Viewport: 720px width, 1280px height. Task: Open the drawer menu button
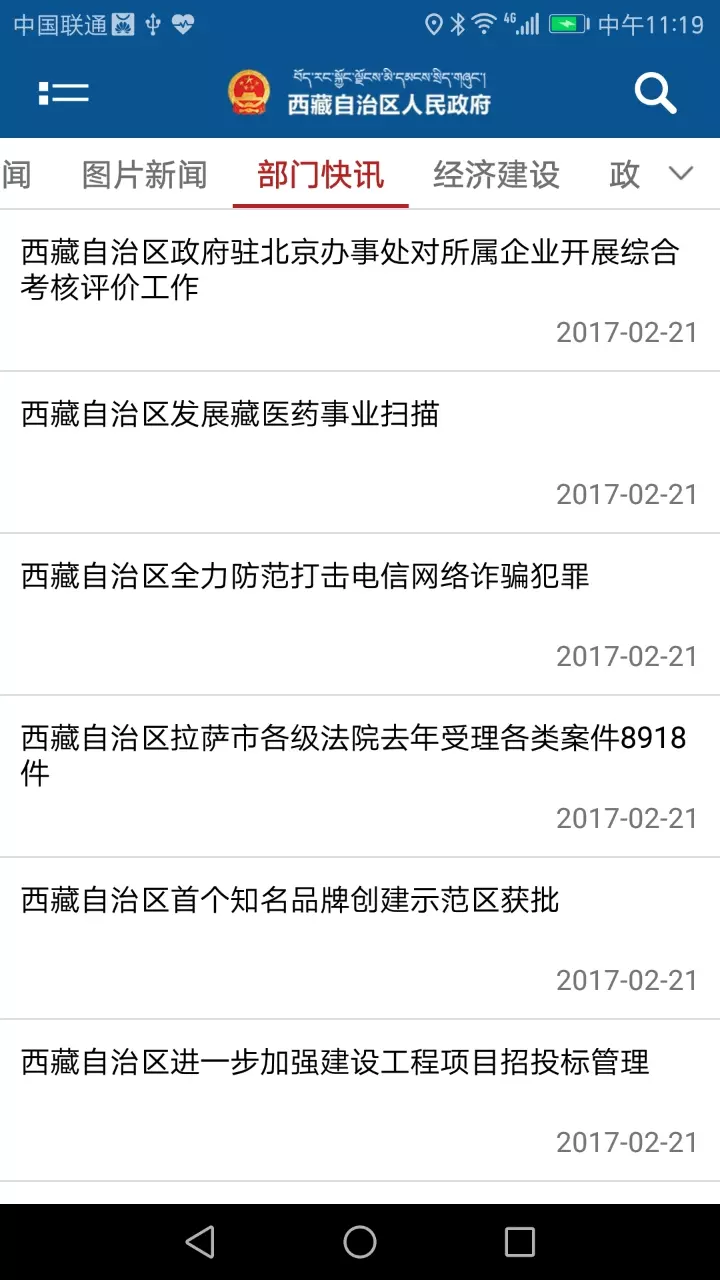click(64, 93)
